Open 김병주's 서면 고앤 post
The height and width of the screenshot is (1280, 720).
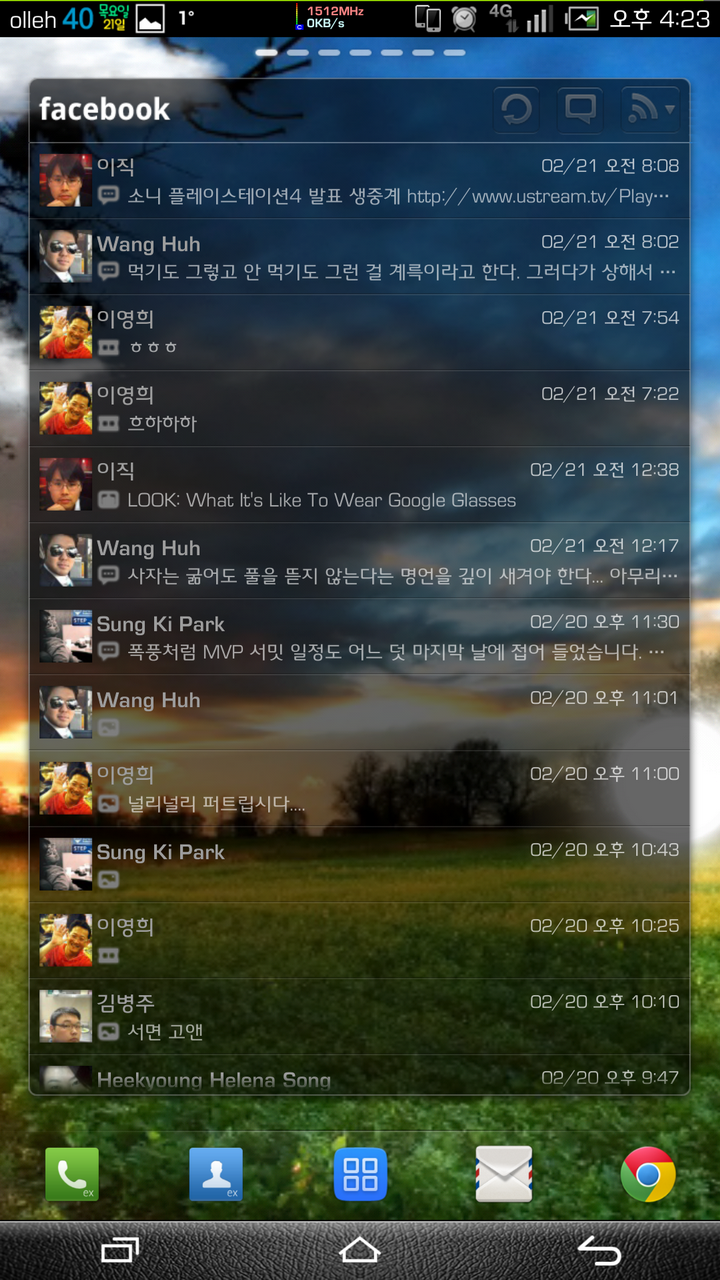click(x=360, y=1017)
